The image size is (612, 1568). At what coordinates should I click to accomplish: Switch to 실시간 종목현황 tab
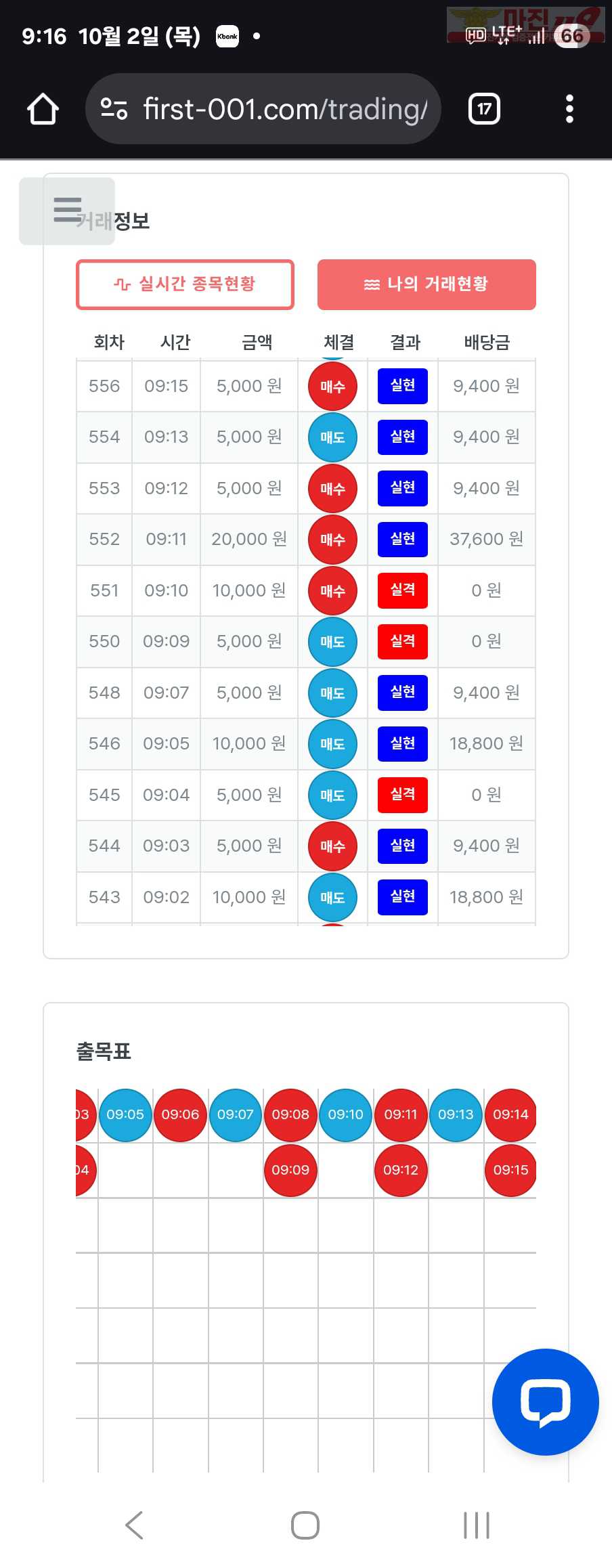click(x=185, y=284)
